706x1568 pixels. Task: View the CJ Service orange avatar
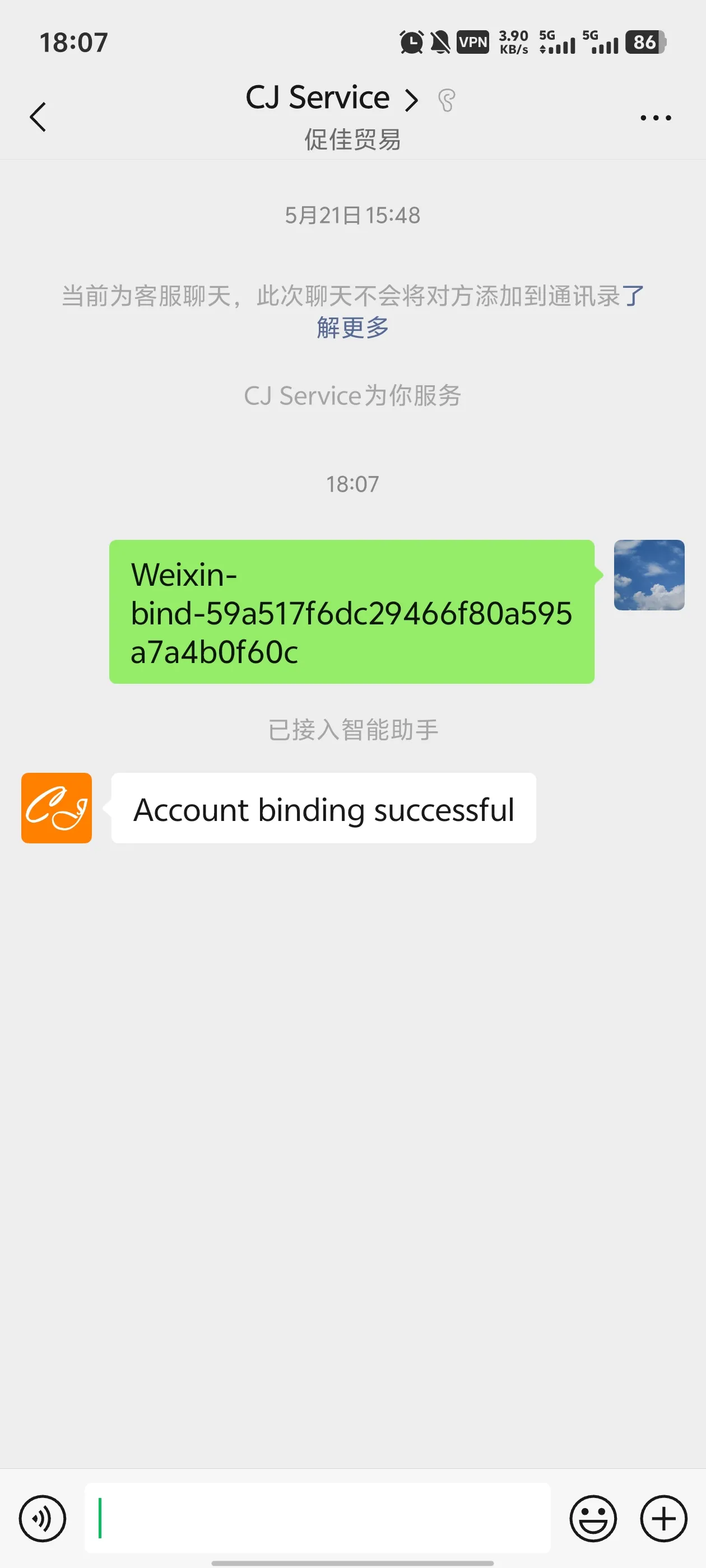pyautogui.click(x=57, y=808)
